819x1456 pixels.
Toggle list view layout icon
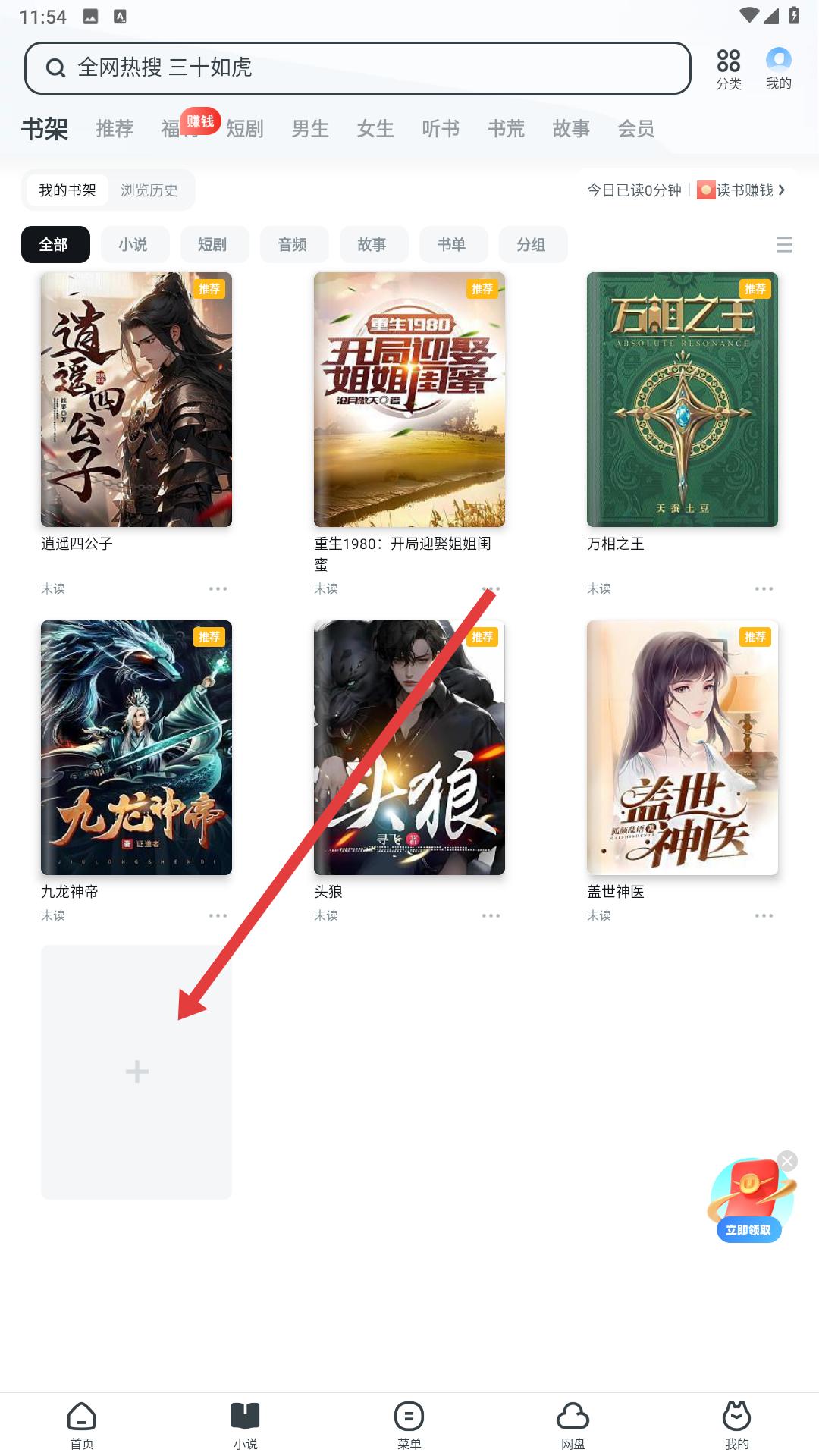point(784,245)
